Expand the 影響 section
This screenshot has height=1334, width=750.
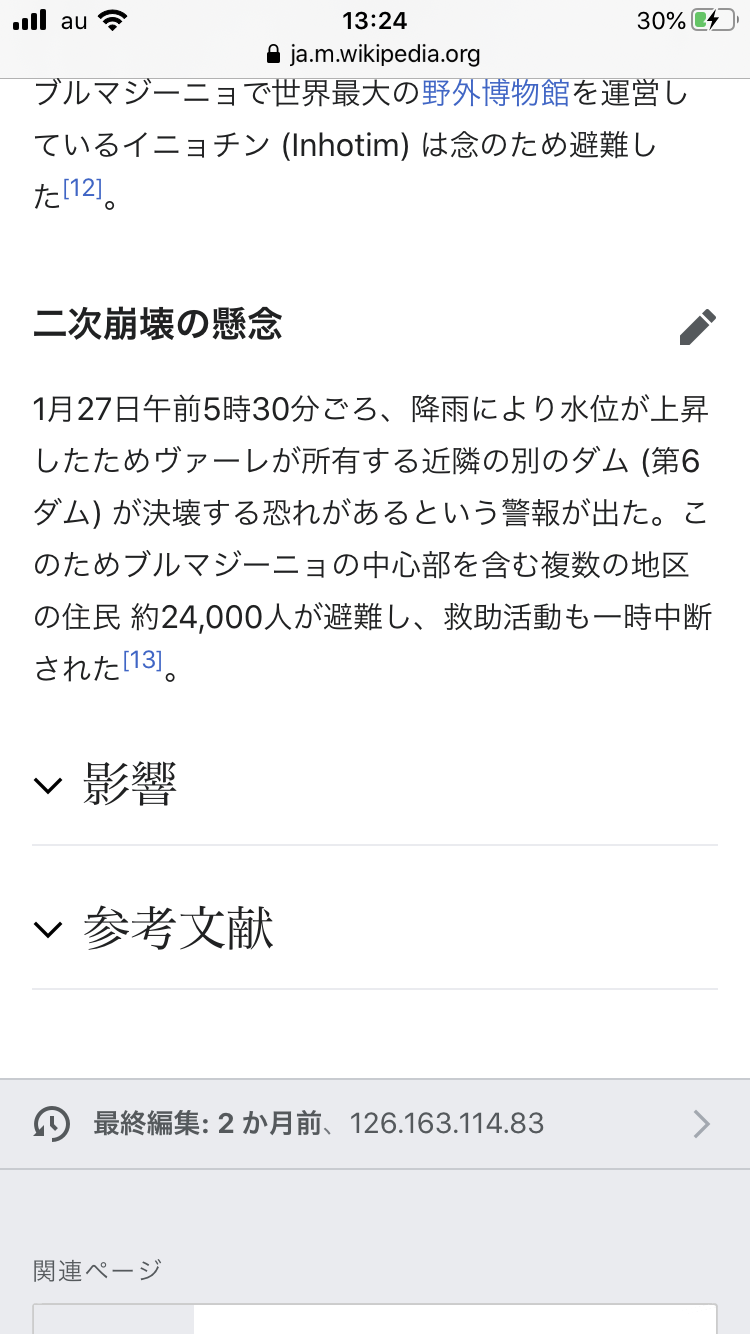(x=130, y=785)
